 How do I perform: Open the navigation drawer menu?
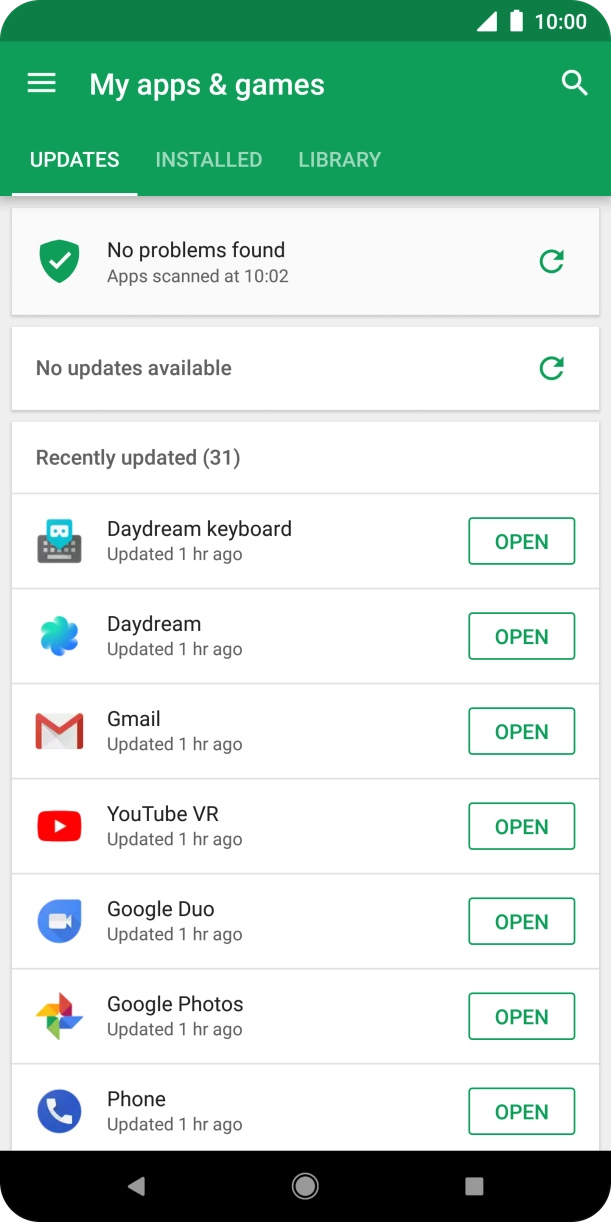tap(42, 84)
